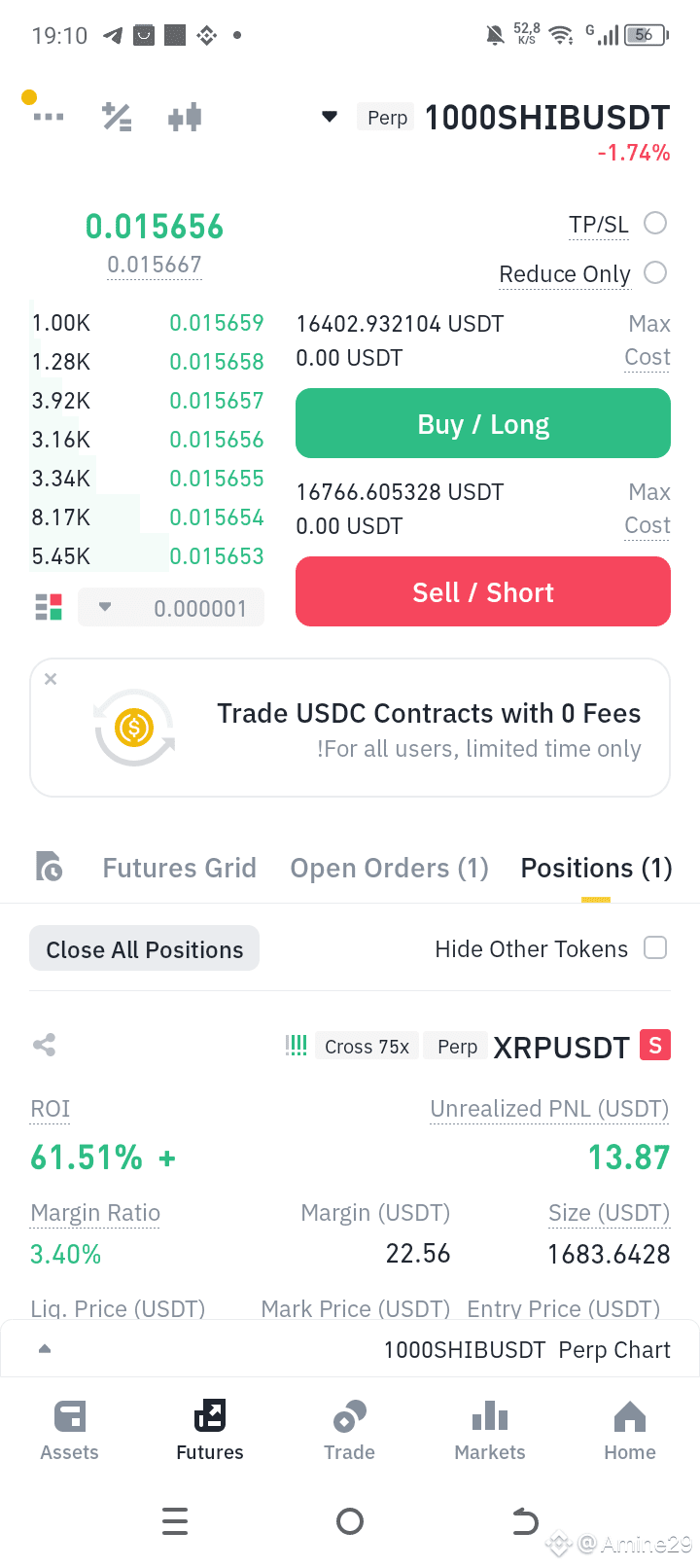Check the Hide Other Tokens box
The height and width of the screenshot is (1568, 700).
[655, 947]
